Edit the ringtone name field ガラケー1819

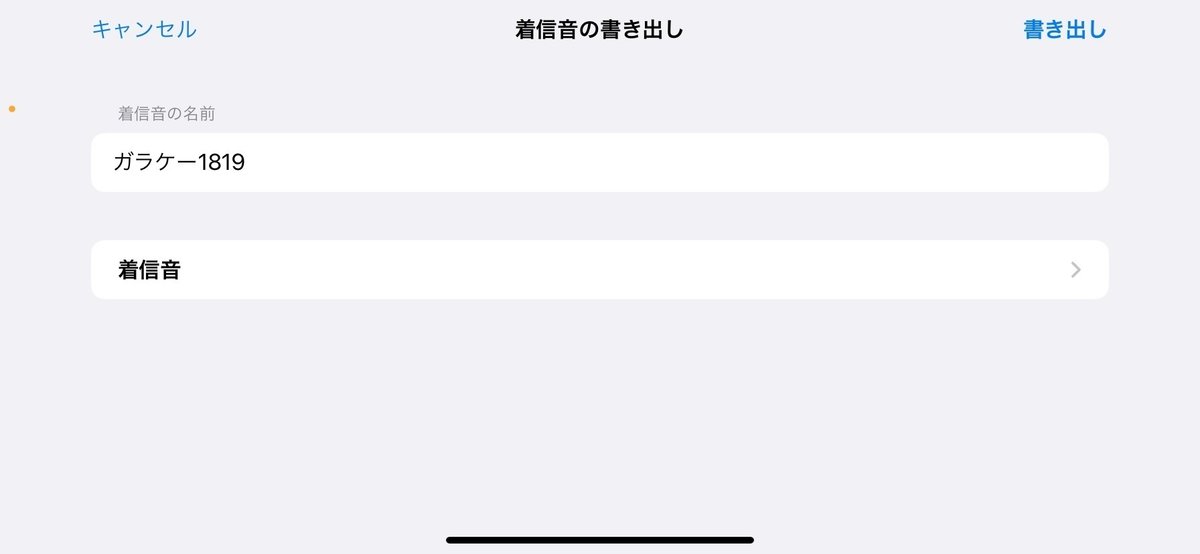click(598, 162)
